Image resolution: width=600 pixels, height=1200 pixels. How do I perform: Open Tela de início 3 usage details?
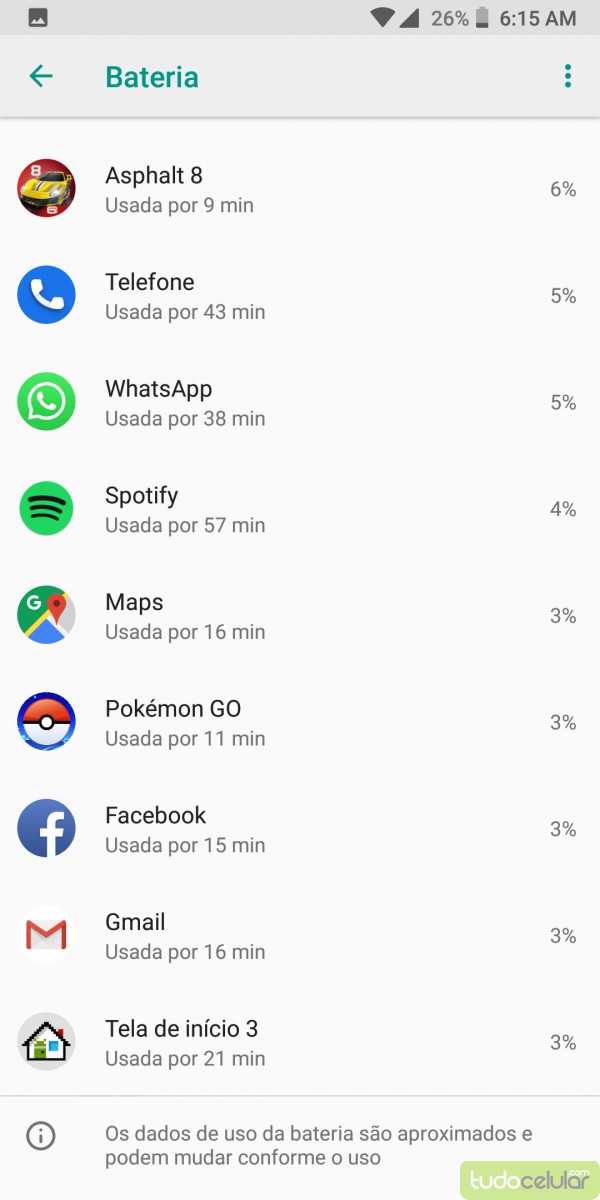tap(300, 1042)
